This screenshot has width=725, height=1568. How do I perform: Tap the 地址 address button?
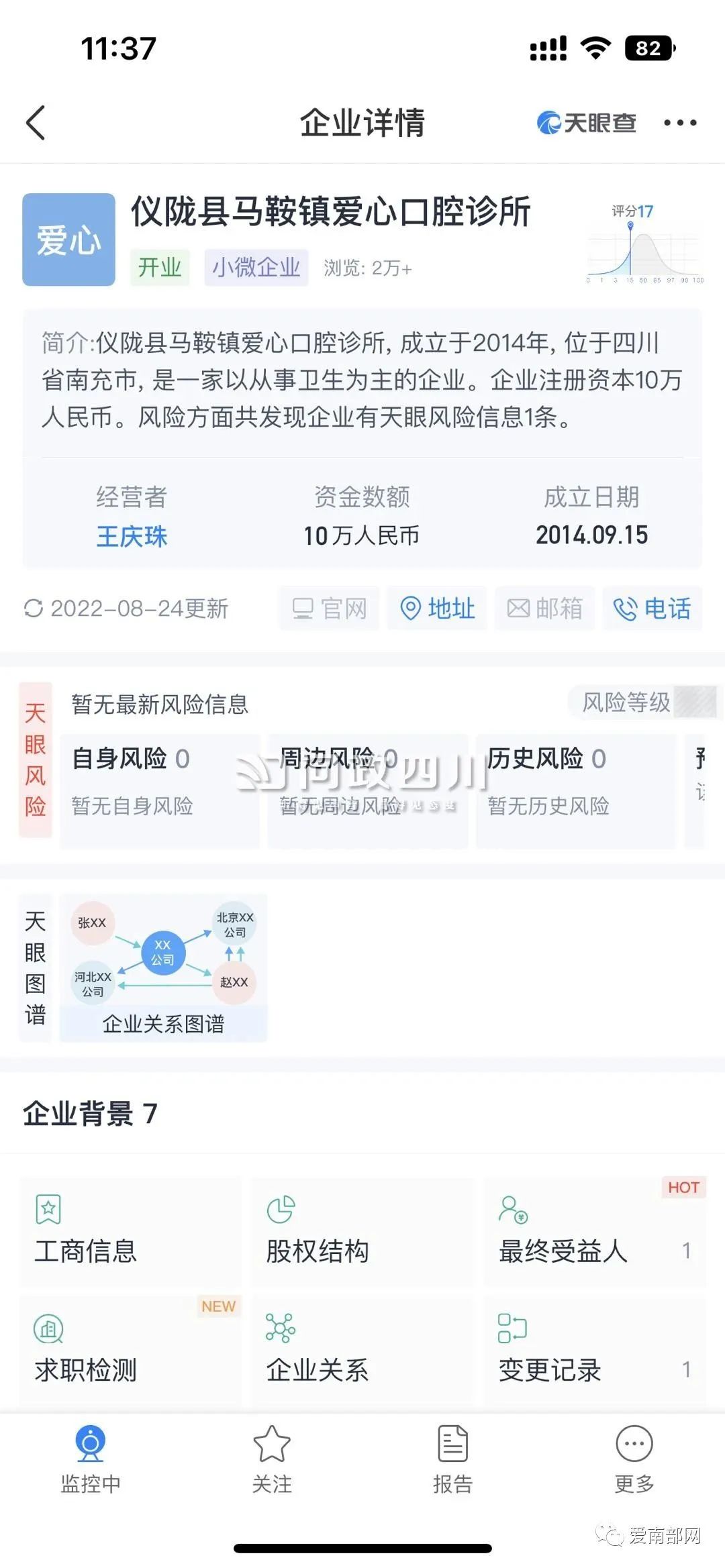[x=438, y=609]
